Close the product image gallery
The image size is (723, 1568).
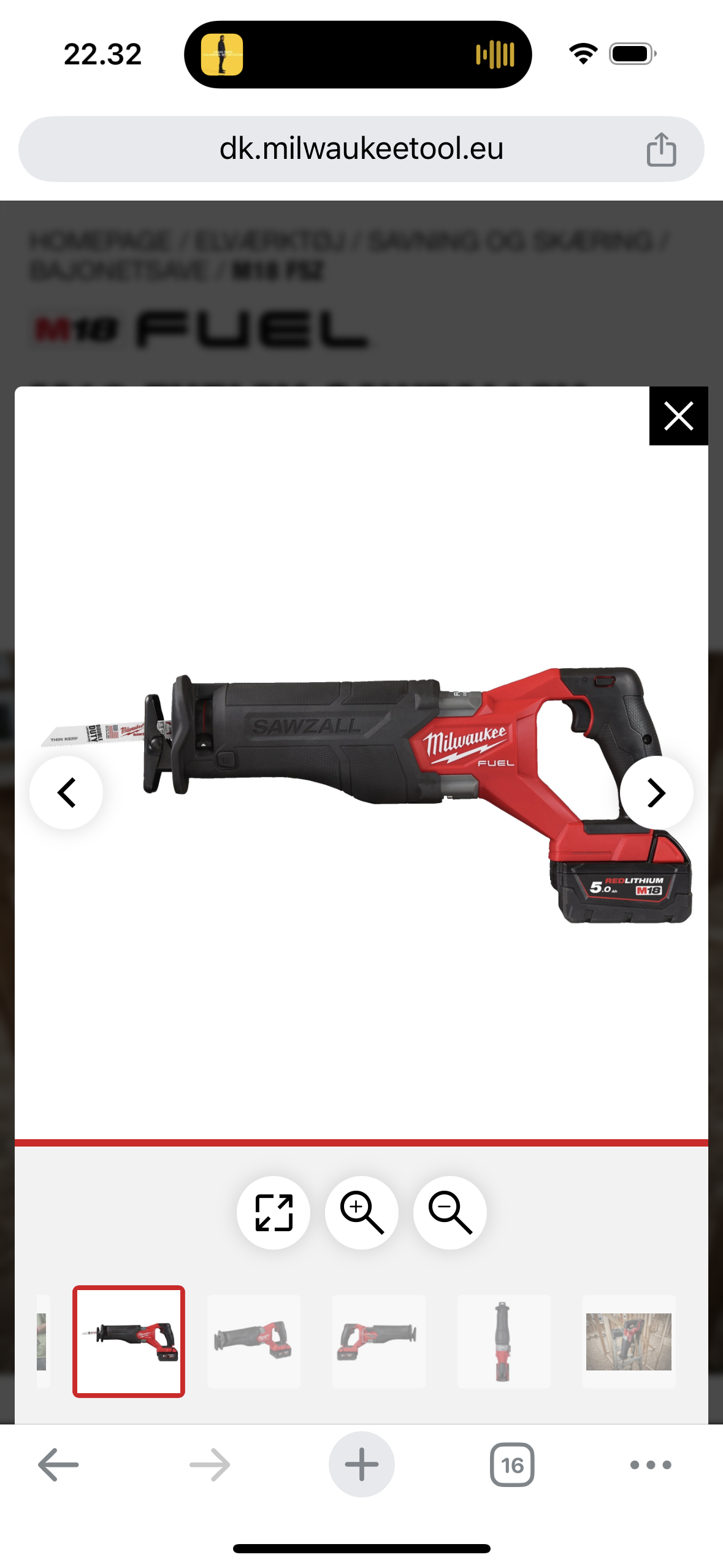(x=678, y=416)
